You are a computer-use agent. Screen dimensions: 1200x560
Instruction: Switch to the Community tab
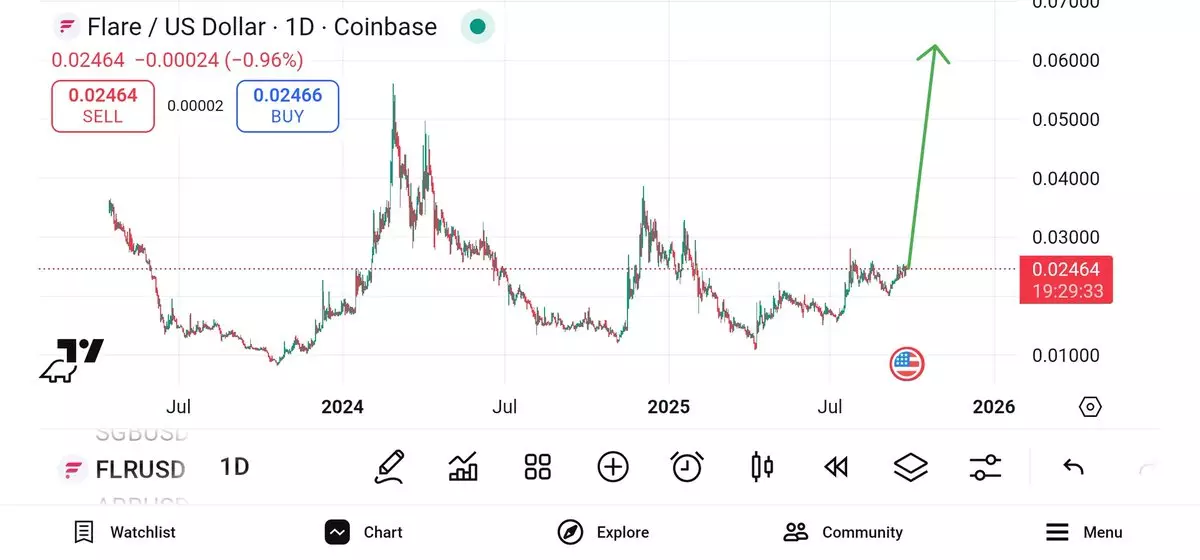843,532
